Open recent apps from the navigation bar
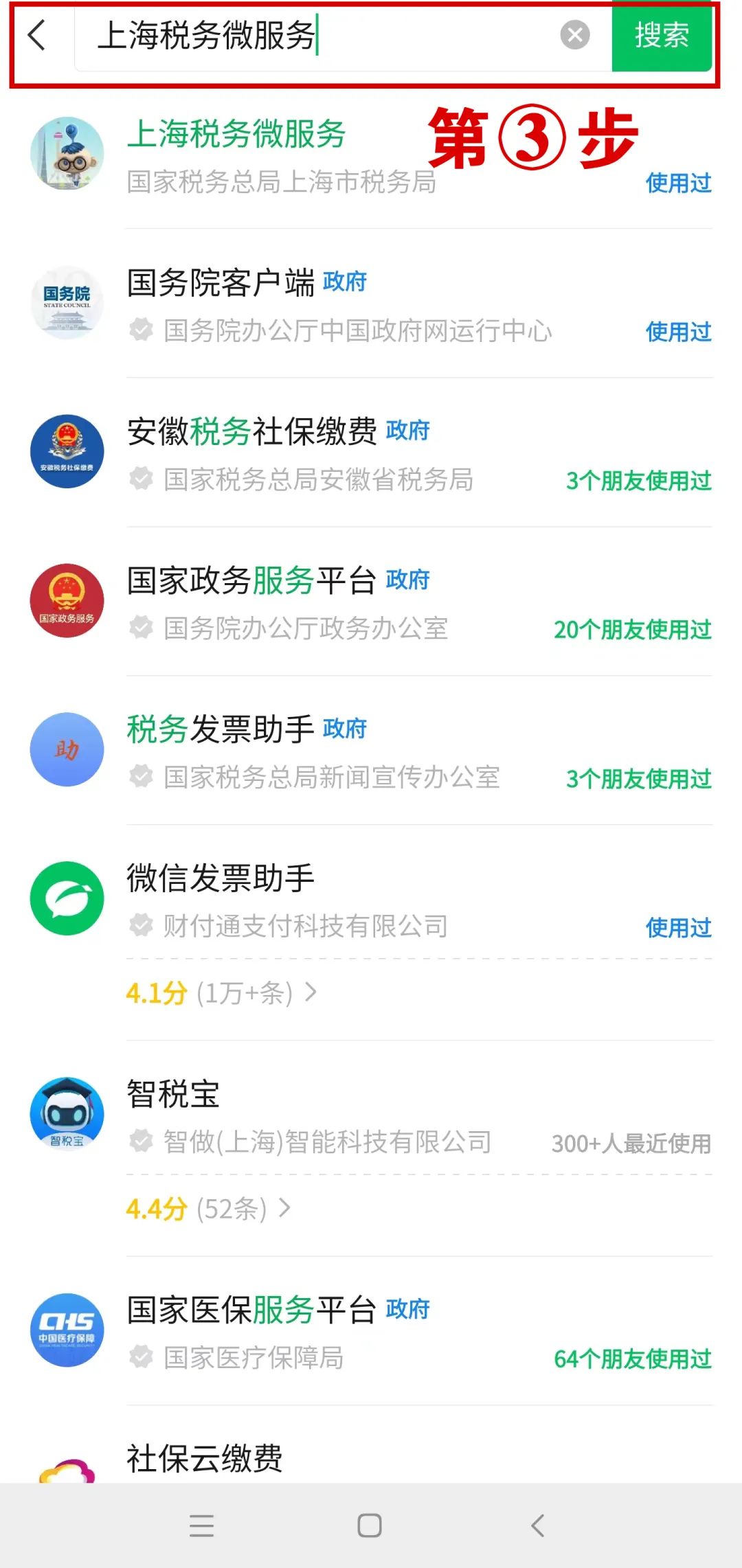 click(202, 1525)
